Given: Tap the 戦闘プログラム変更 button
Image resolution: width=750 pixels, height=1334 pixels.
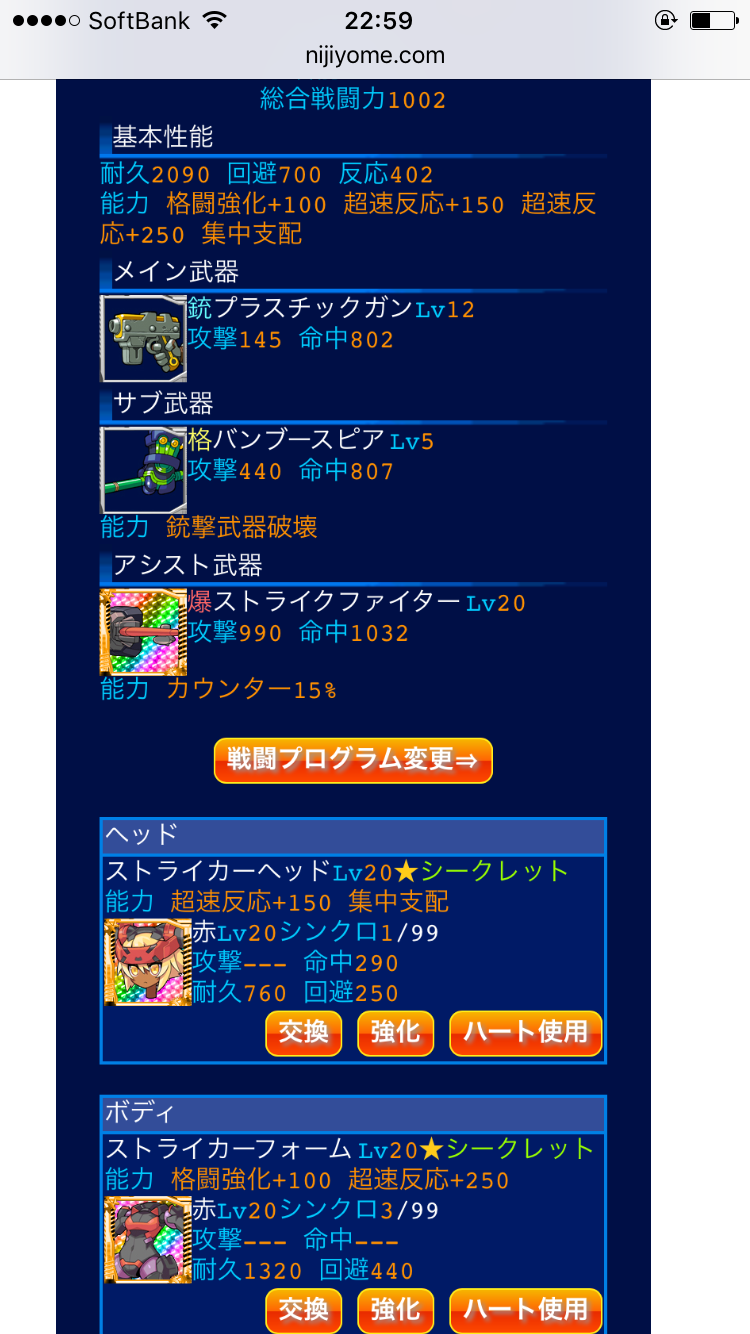Looking at the screenshot, I should point(353,760).
